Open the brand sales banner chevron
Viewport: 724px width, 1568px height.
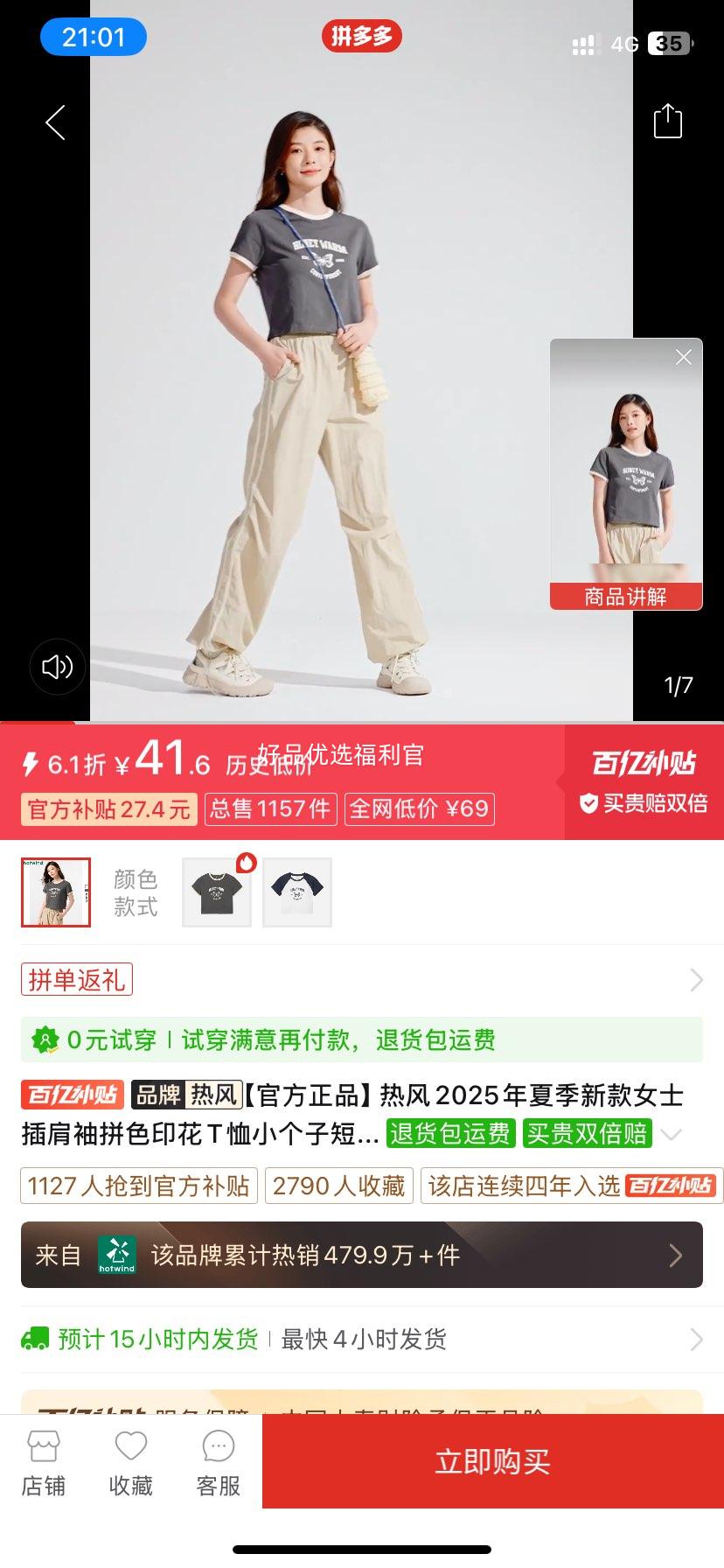(x=675, y=1255)
